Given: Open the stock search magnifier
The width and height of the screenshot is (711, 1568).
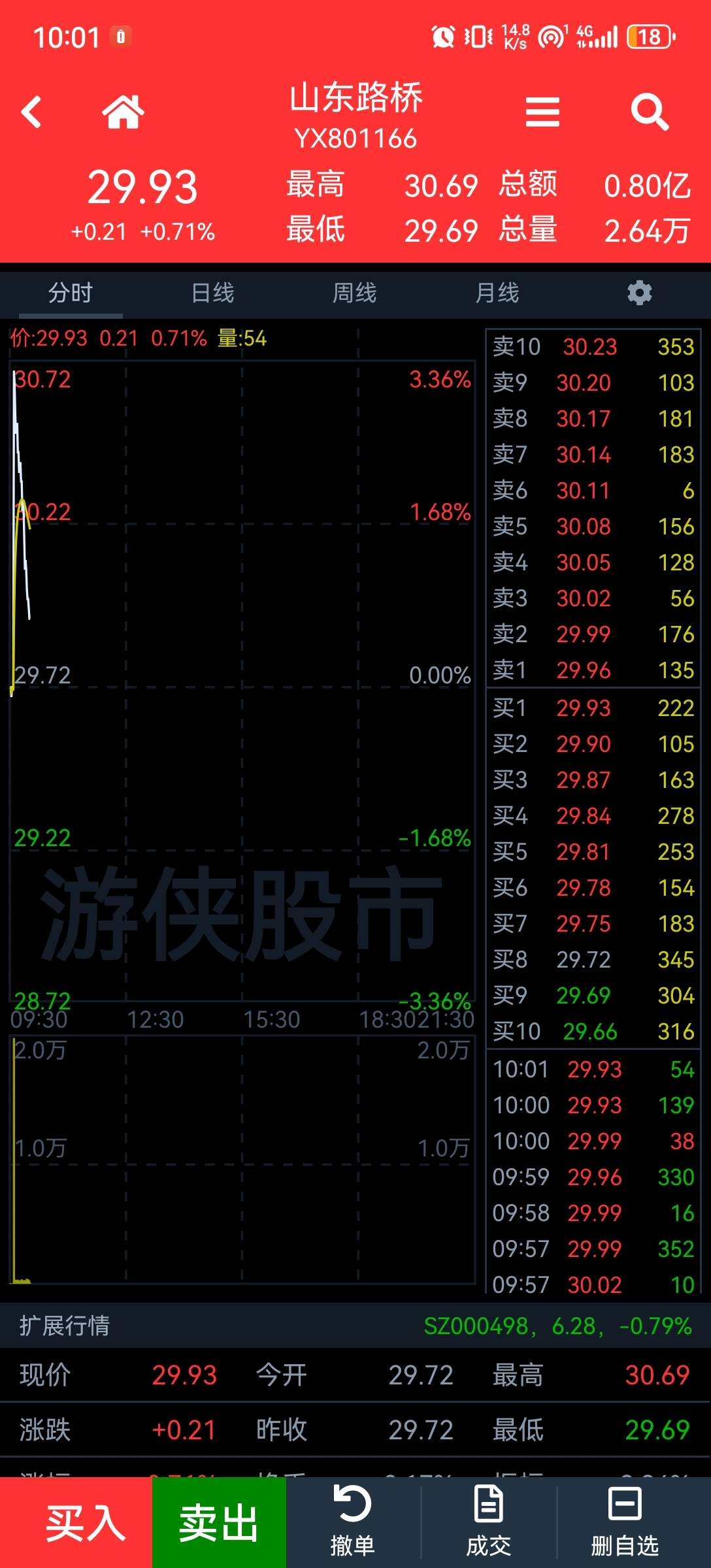Looking at the screenshot, I should [x=650, y=112].
